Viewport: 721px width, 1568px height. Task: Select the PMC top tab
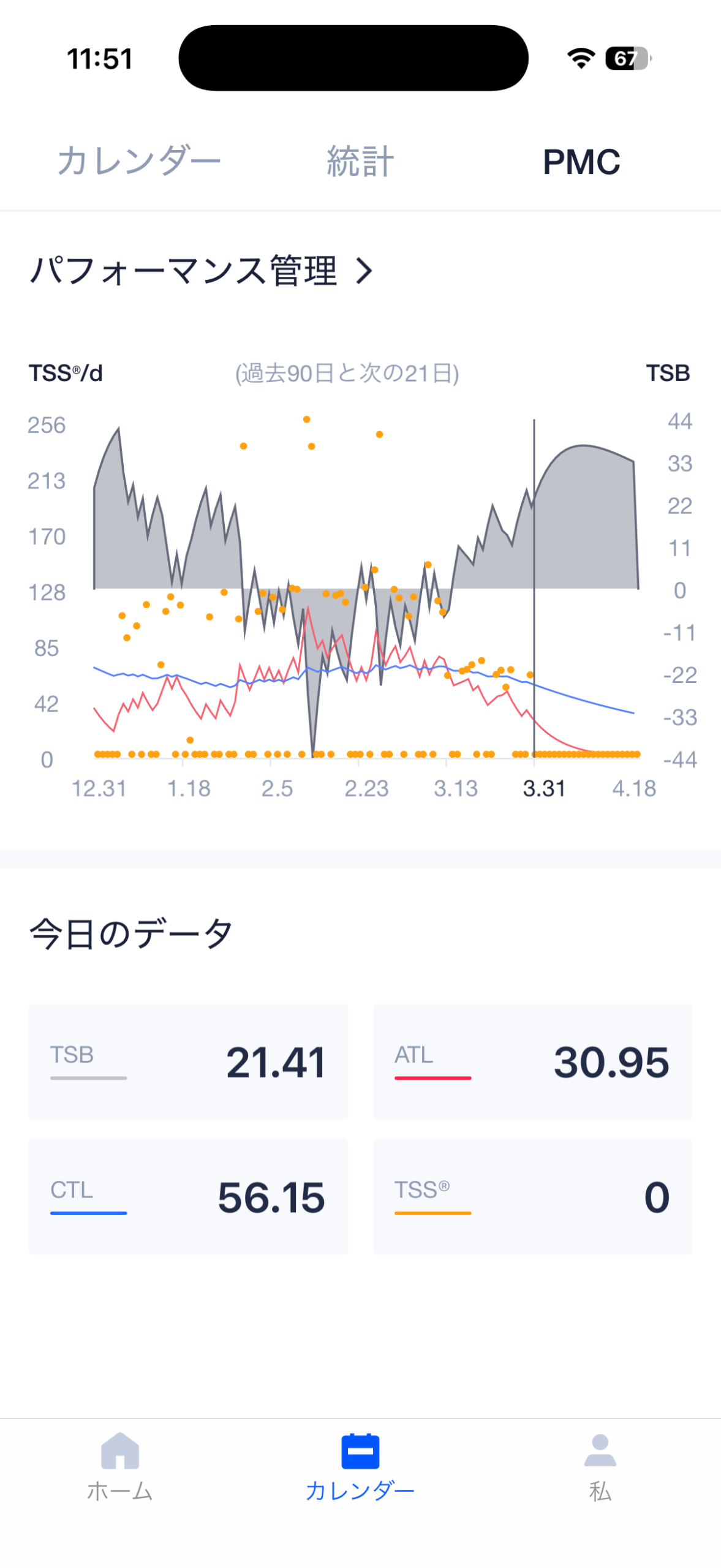coord(581,162)
